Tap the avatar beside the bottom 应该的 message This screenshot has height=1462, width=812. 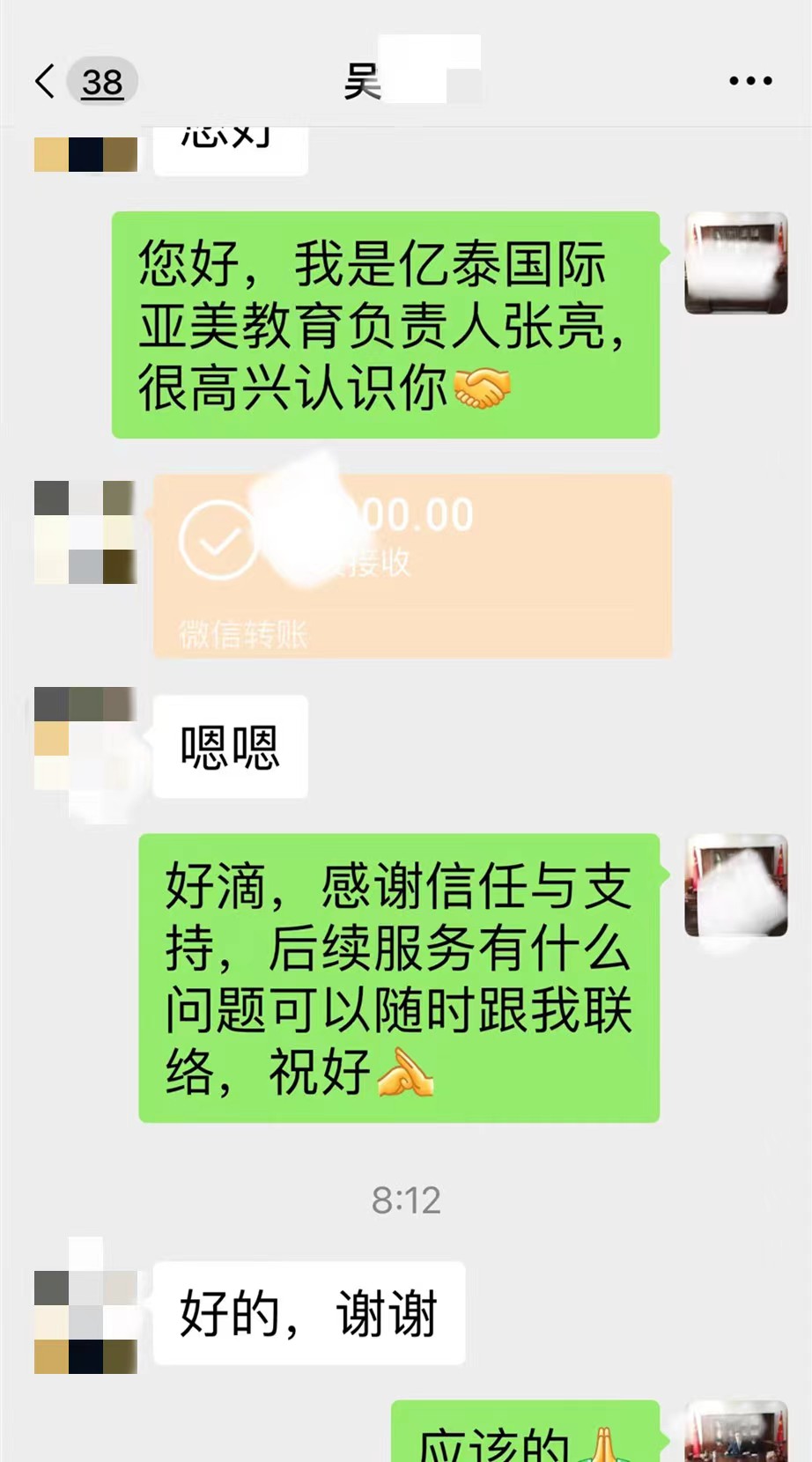pyautogui.click(x=736, y=1431)
